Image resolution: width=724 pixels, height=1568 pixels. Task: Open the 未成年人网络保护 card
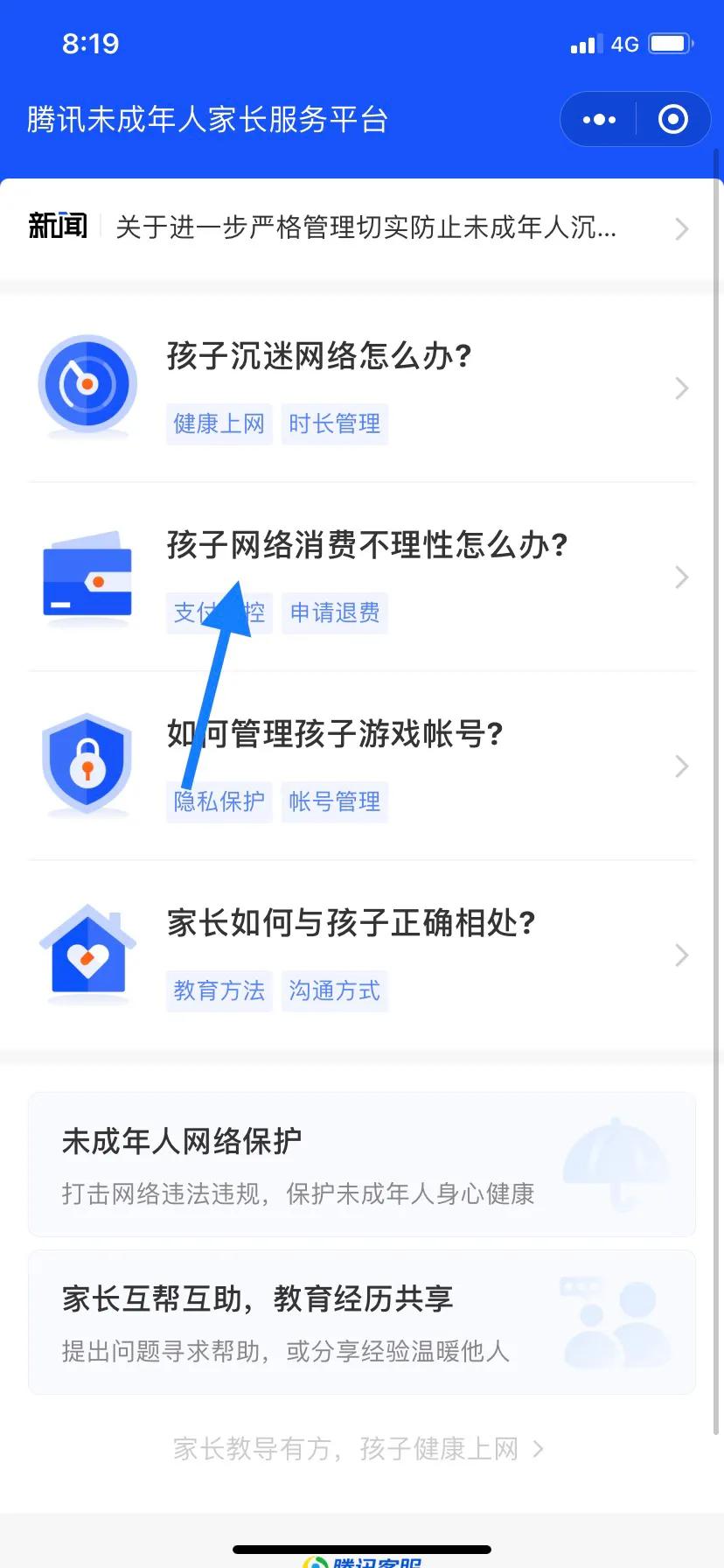coord(362,1164)
